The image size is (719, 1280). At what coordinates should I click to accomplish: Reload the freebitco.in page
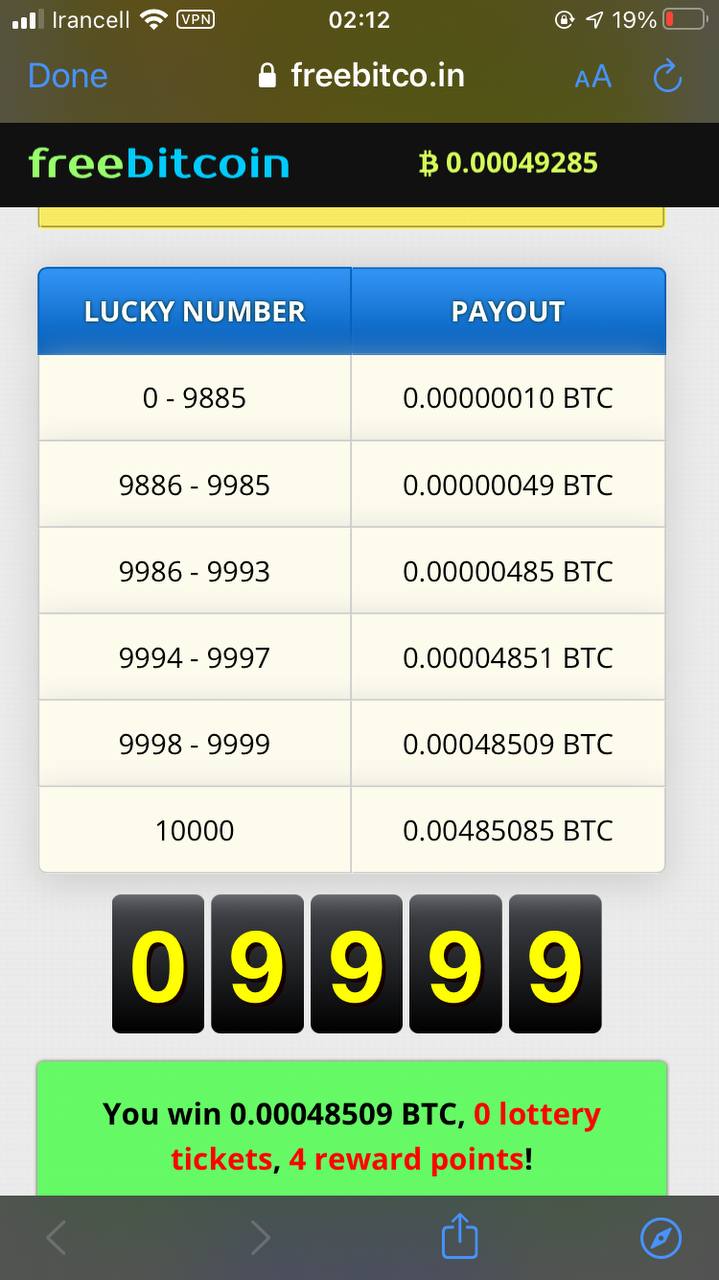click(x=667, y=76)
